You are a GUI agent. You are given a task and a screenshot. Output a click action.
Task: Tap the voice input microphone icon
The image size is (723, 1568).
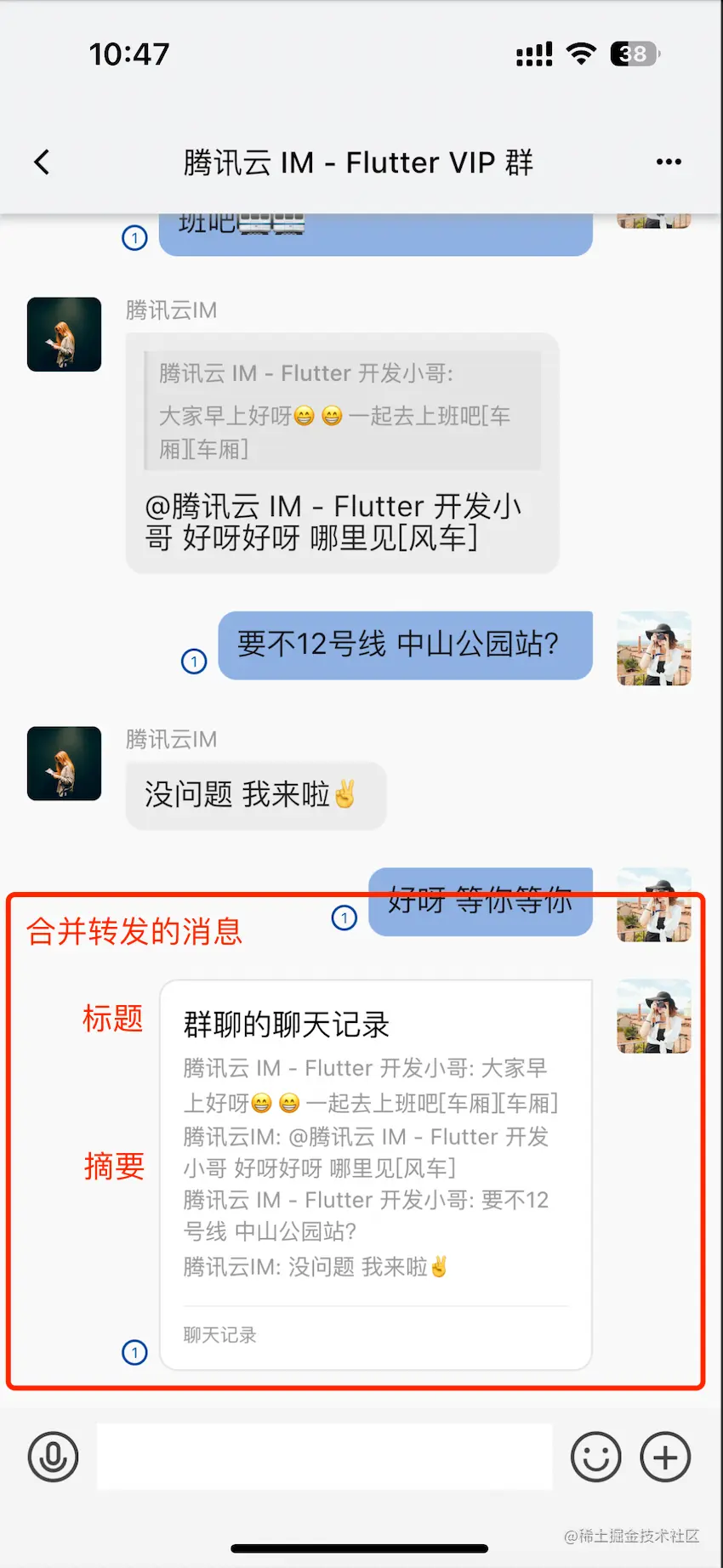click(x=53, y=1457)
